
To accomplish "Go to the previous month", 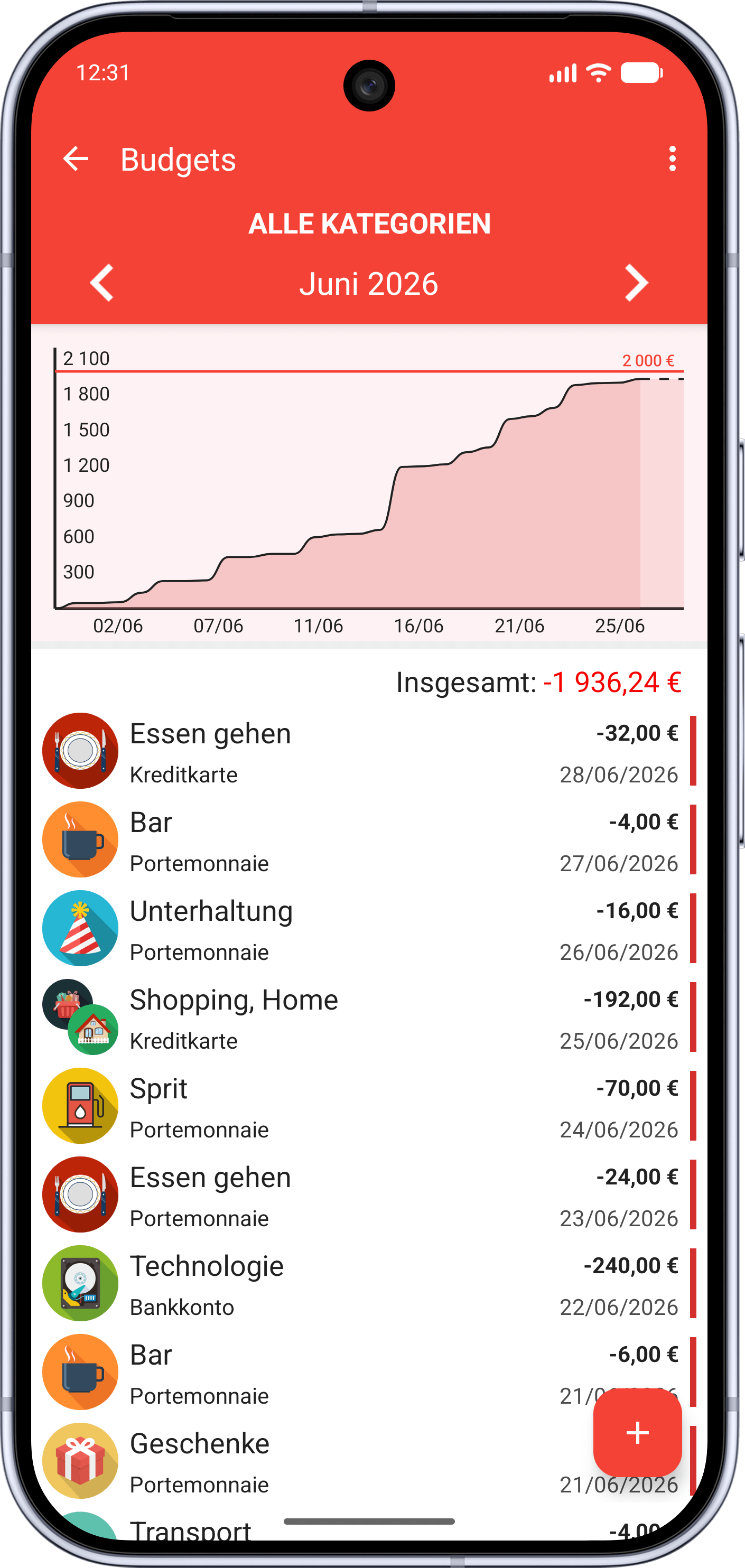I will click(101, 283).
